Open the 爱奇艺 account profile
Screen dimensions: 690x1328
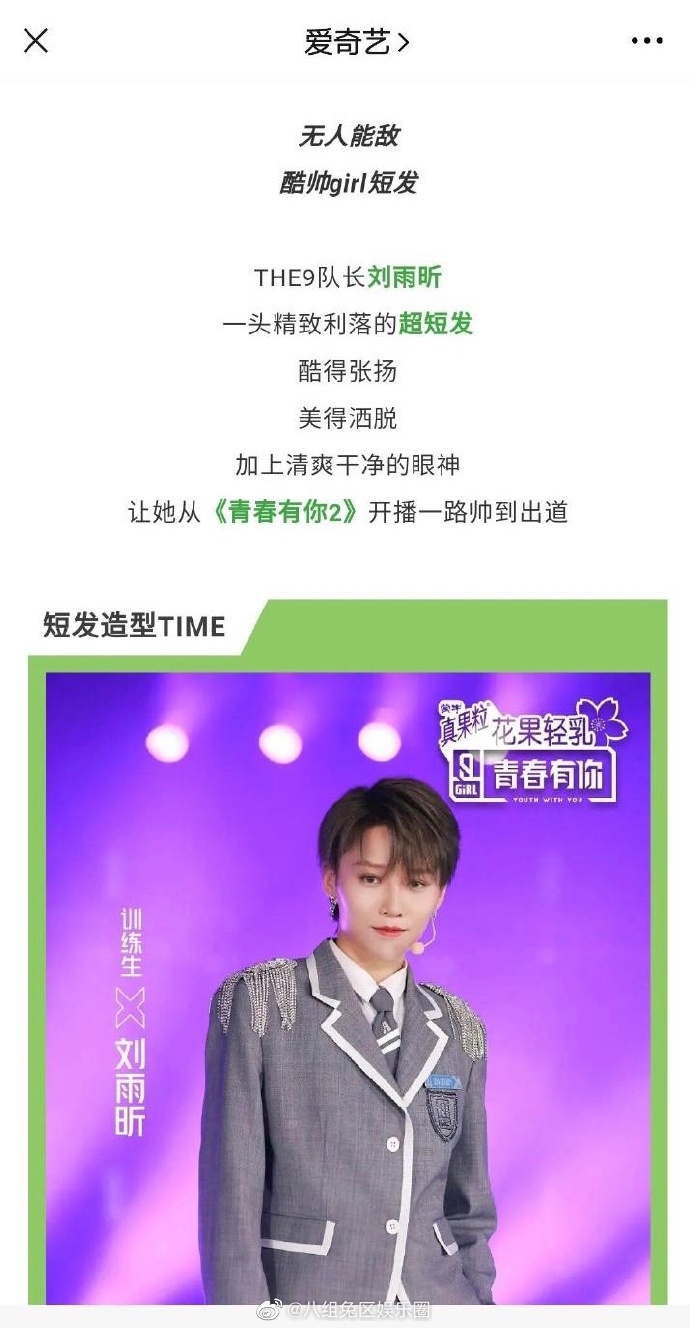coord(356,42)
